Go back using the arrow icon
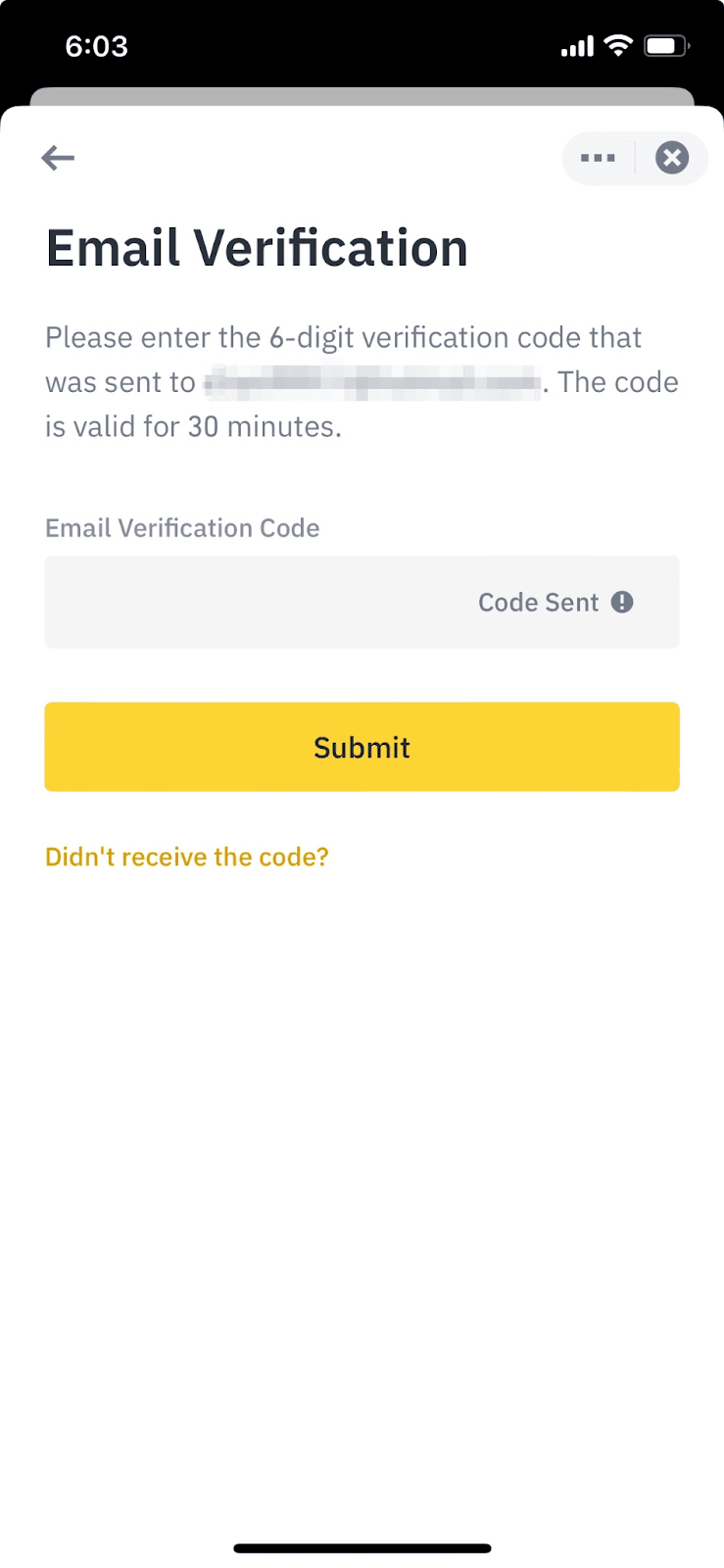Viewport: 724px width, 1568px height. pos(58,158)
